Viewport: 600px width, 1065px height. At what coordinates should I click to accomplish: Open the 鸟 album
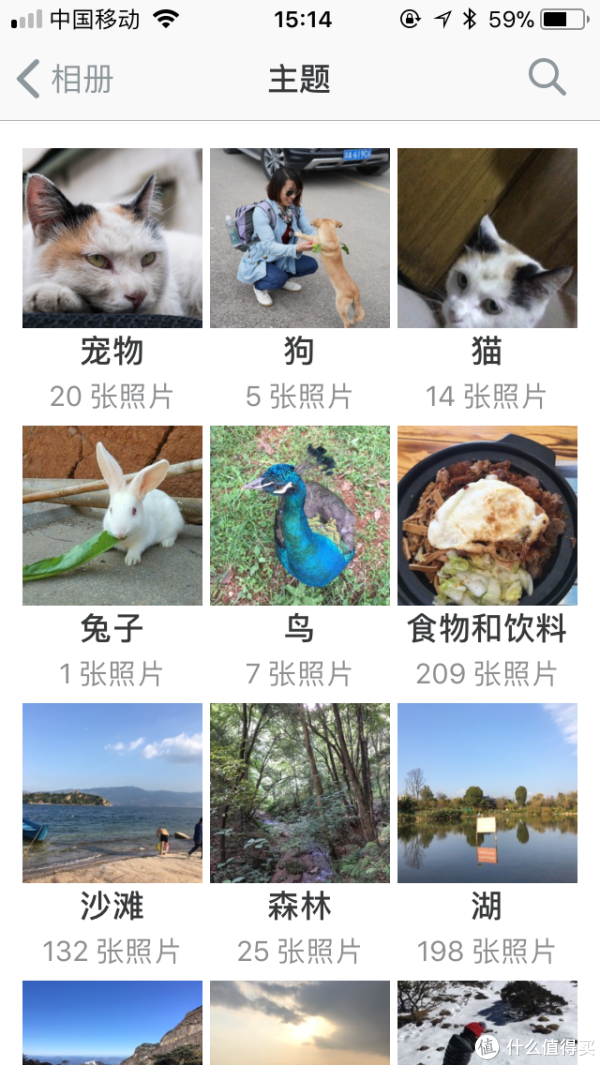[x=299, y=516]
